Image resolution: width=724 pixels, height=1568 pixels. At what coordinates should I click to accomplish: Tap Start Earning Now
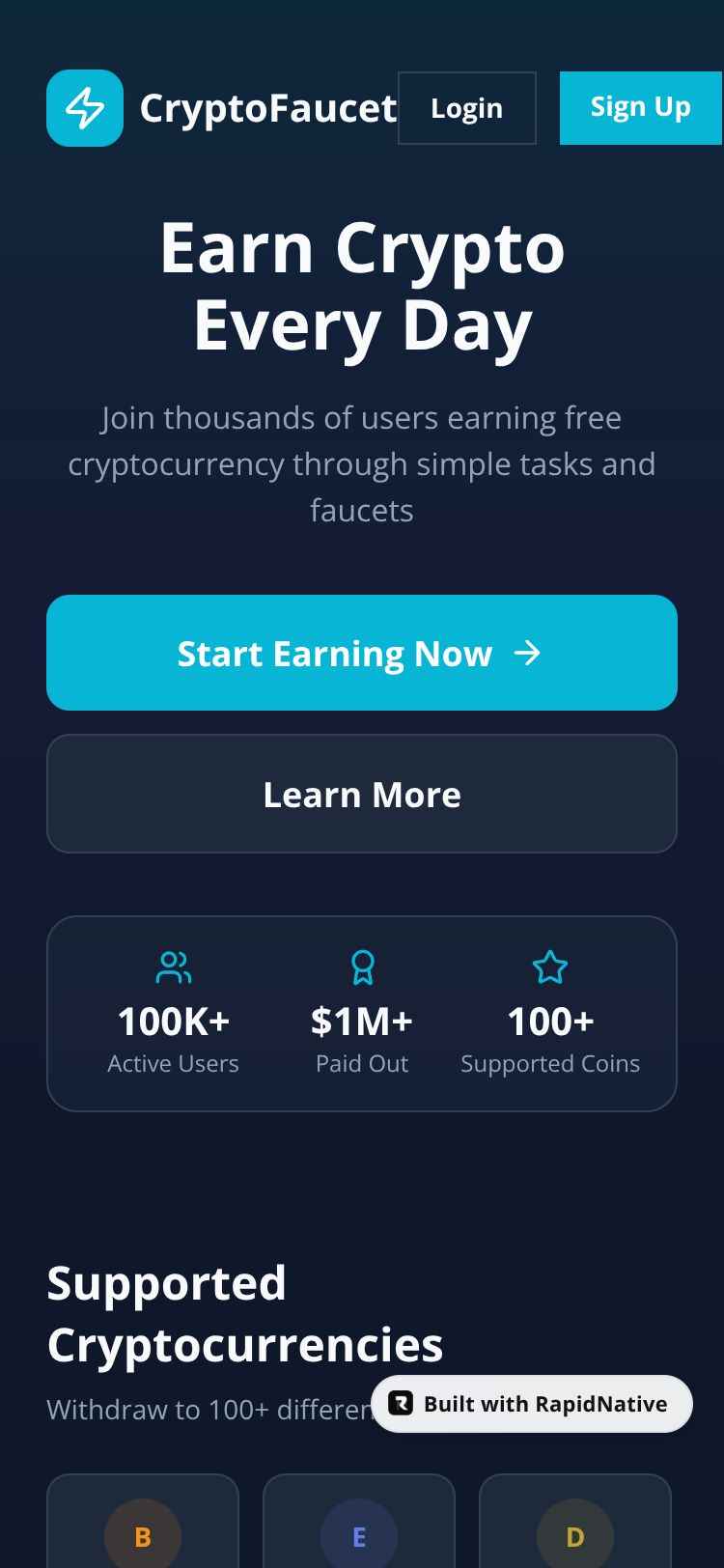(x=362, y=653)
